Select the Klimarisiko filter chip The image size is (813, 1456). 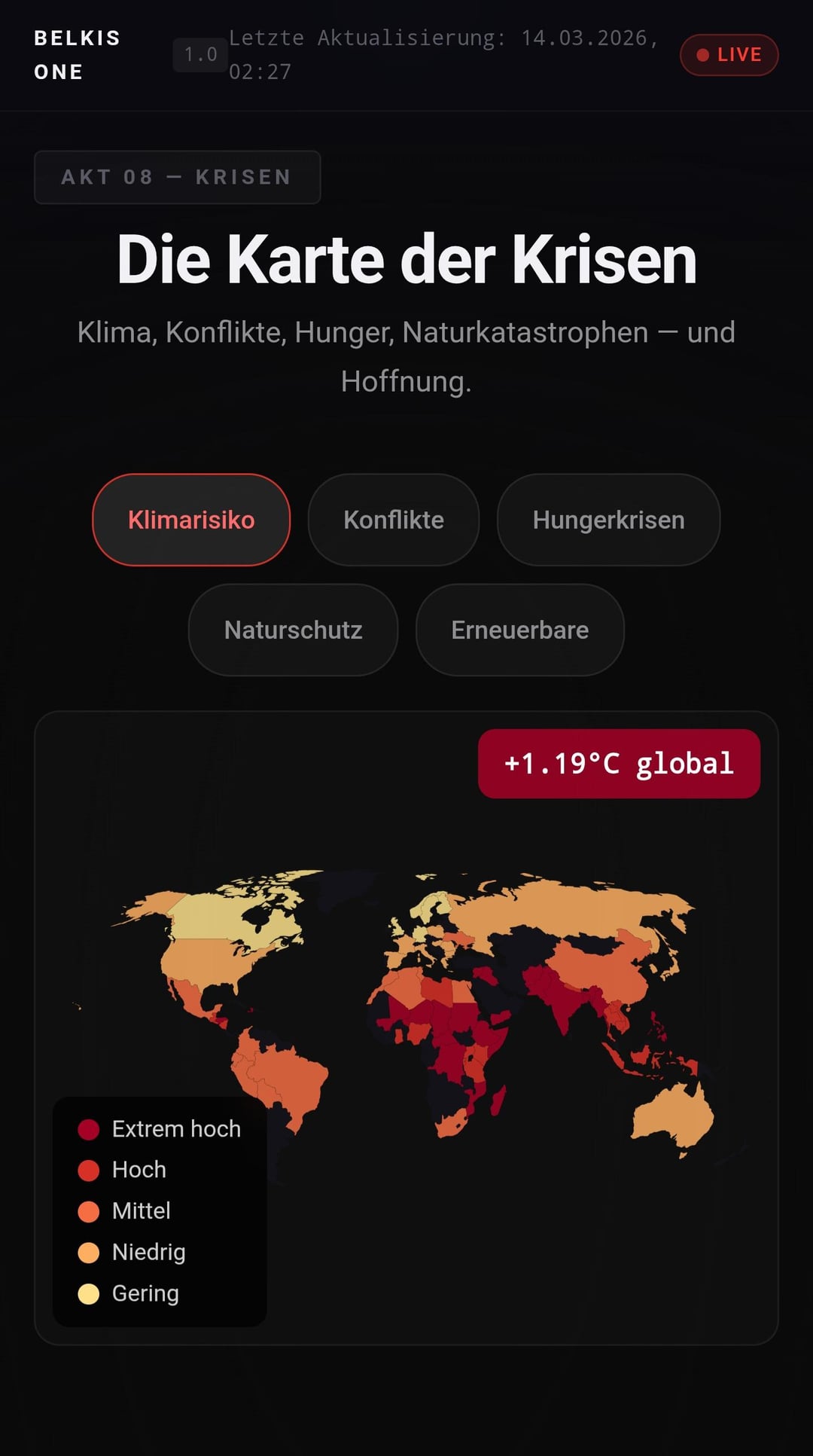tap(191, 520)
